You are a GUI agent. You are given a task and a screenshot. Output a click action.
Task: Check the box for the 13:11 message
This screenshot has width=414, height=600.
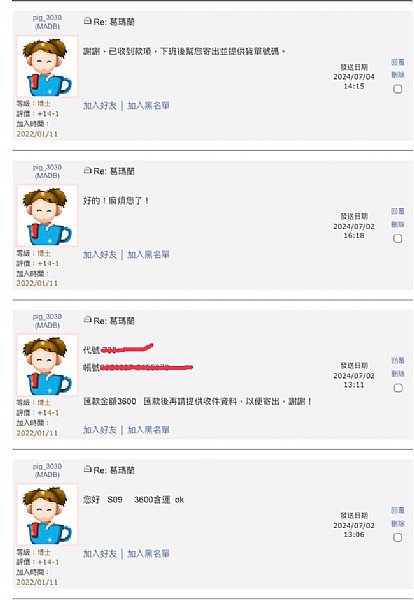point(398,388)
